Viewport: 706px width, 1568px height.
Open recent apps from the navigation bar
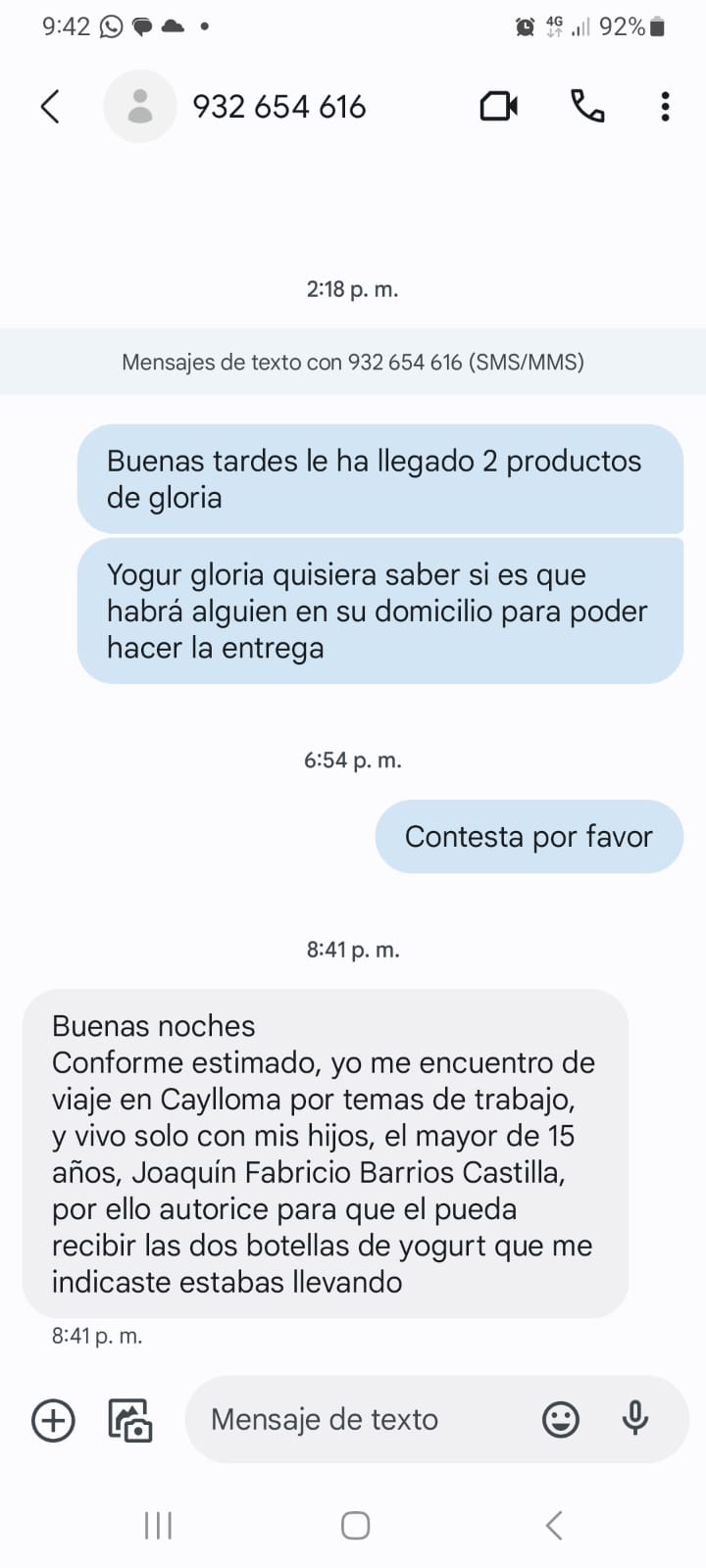(158, 1525)
